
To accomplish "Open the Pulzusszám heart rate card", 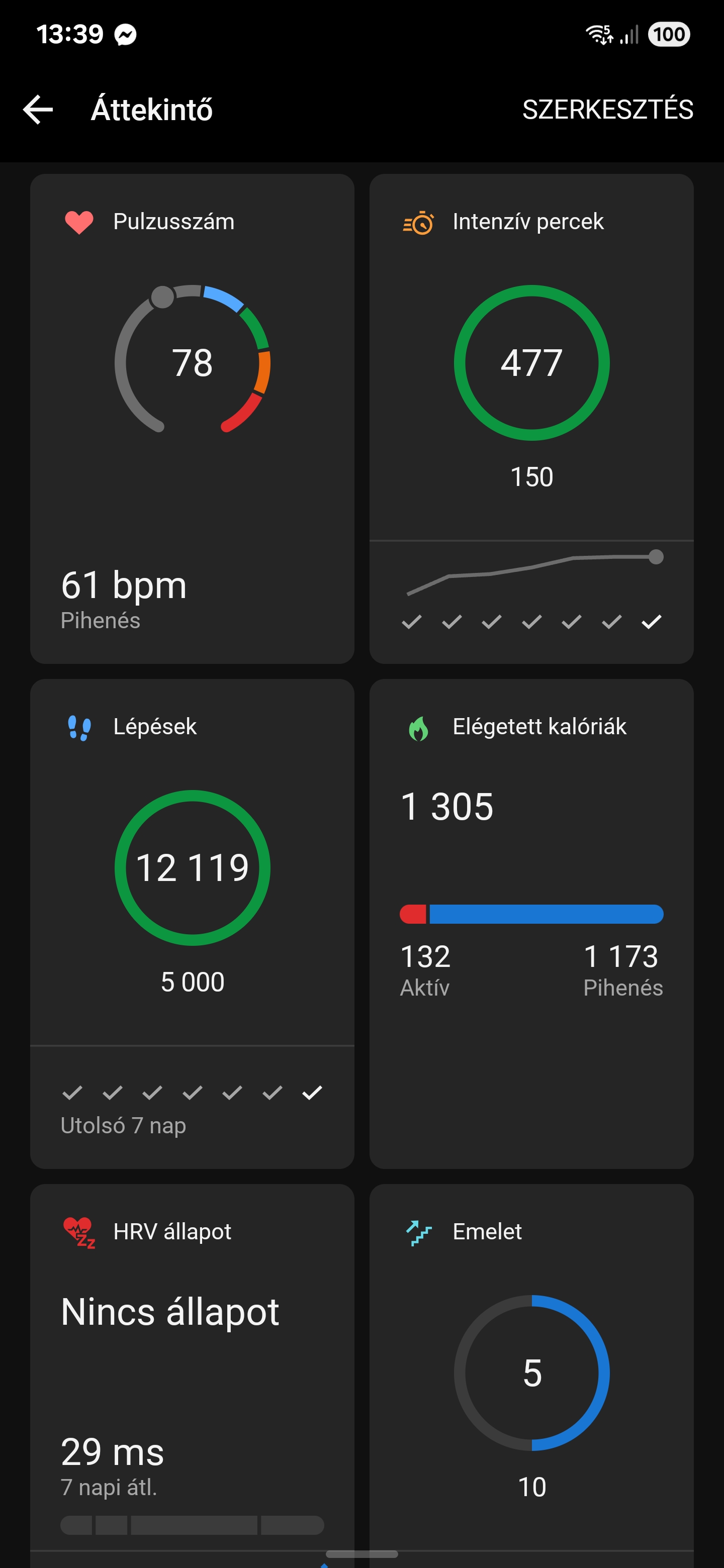I will (x=192, y=419).
